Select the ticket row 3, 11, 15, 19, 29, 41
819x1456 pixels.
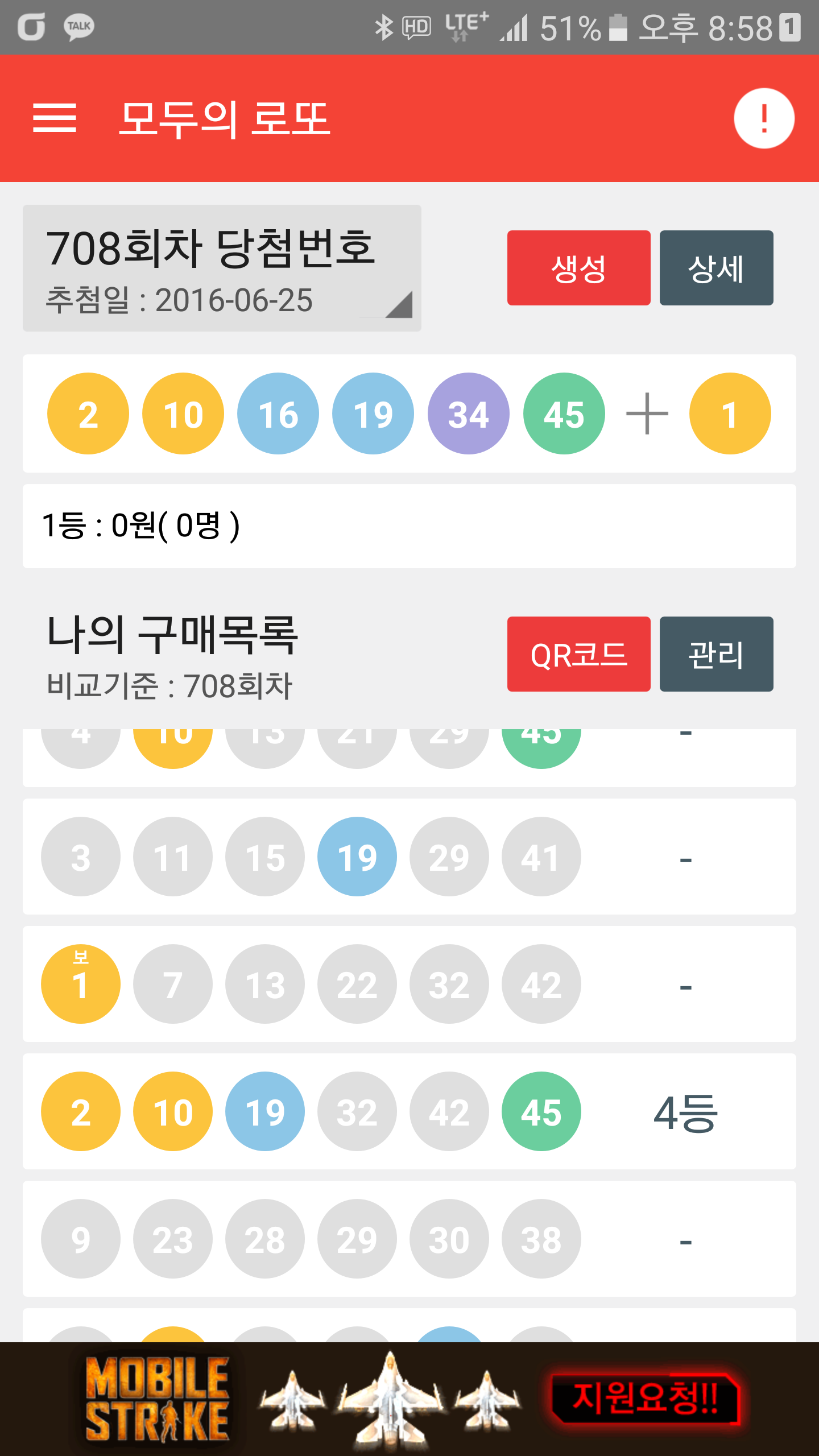[x=409, y=857]
